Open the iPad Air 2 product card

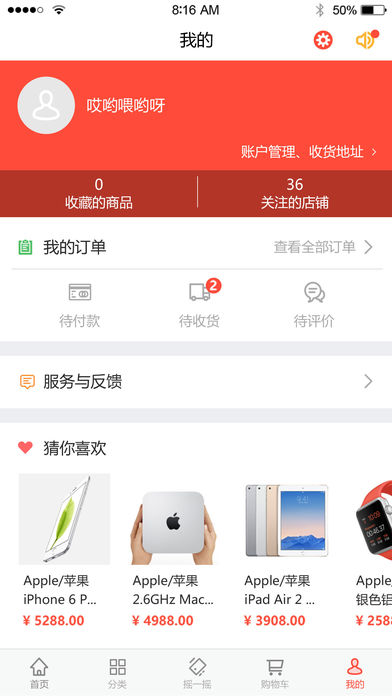tap(286, 551)
